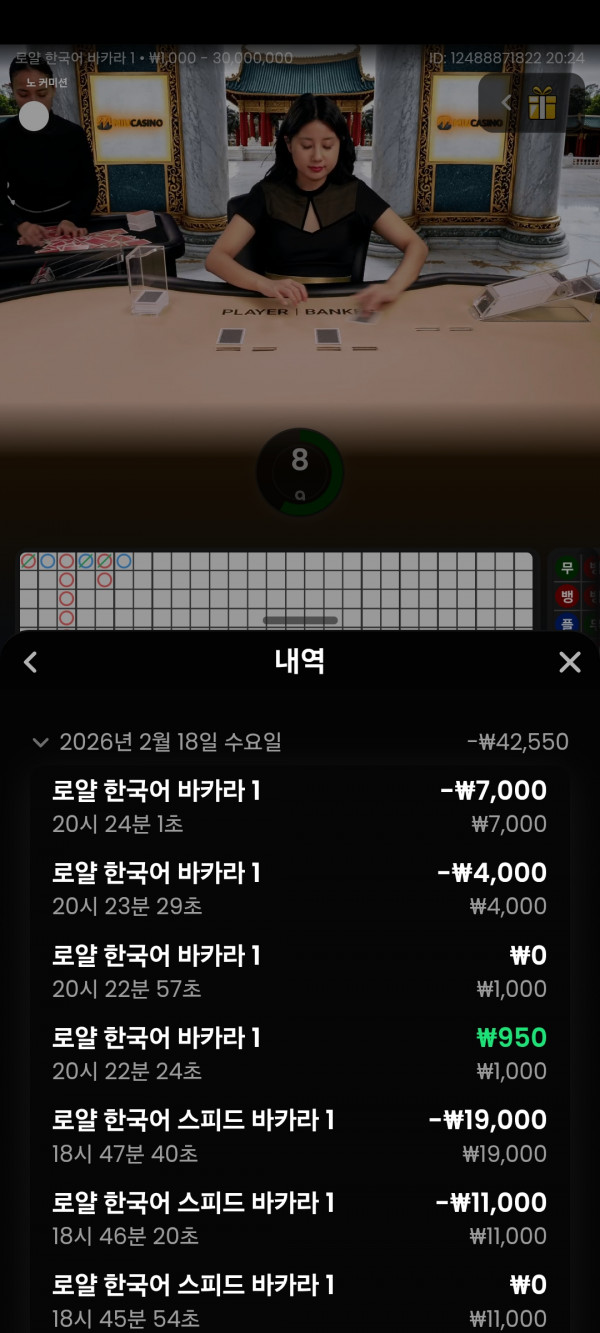This screenshot has height=1333, width=600.
Task: Open the 20시 23분 29초 history entry
Action: click(x=299, y=888)
